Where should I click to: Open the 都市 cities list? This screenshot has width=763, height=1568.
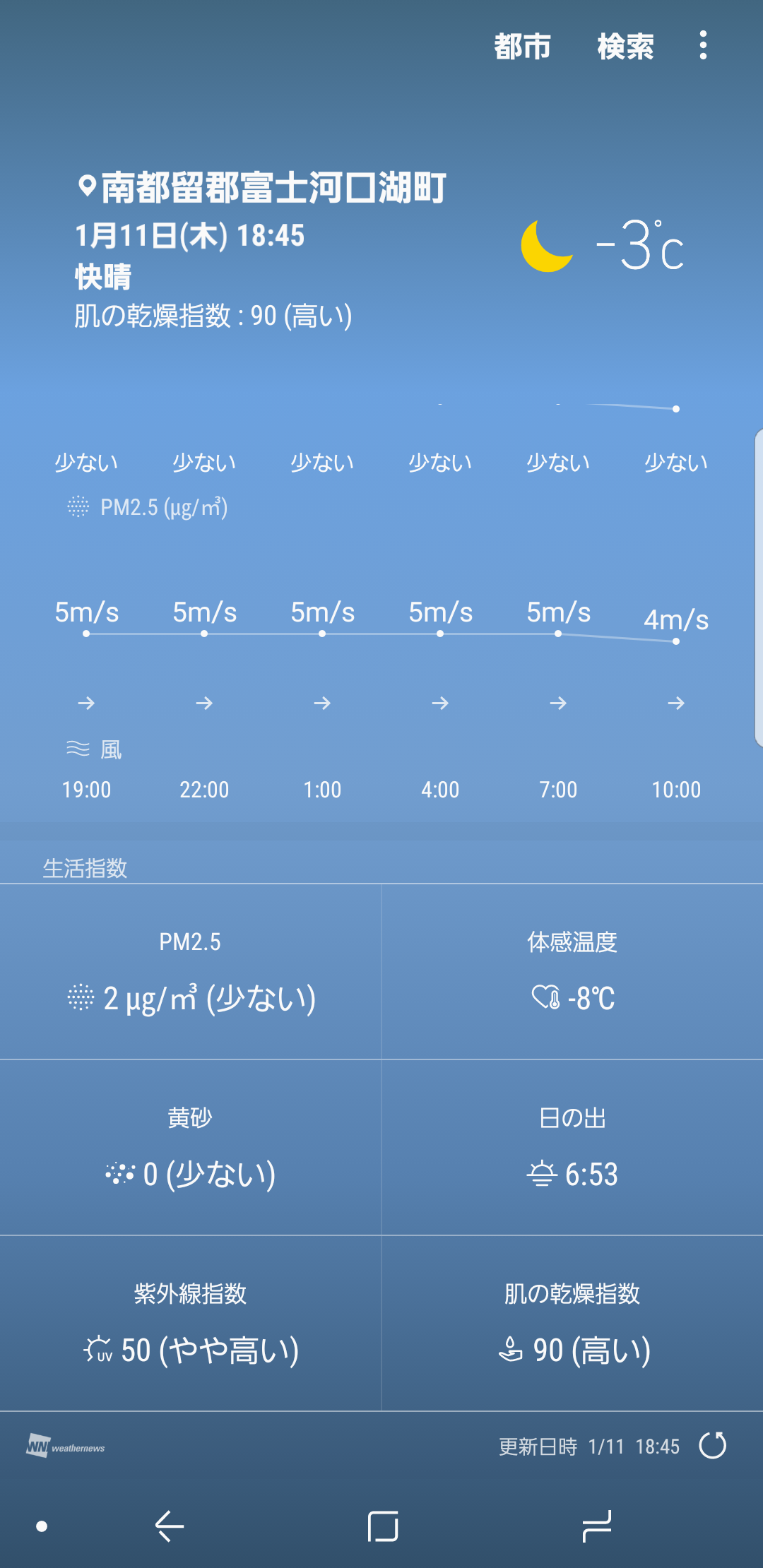[x=522, y=47]
